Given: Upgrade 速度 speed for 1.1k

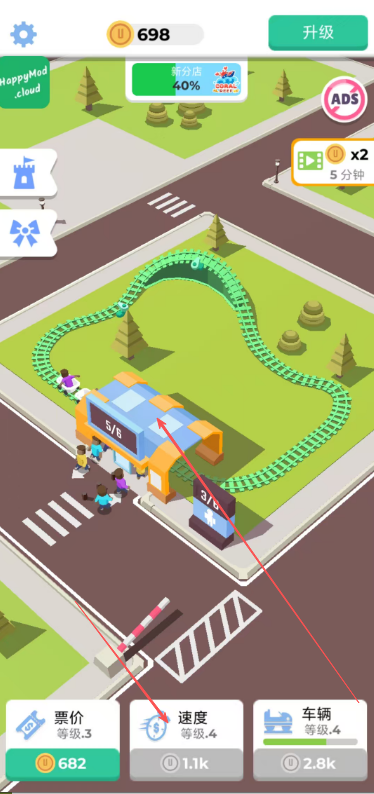Looking at the screenshot, I should click(x=186, y=740).
